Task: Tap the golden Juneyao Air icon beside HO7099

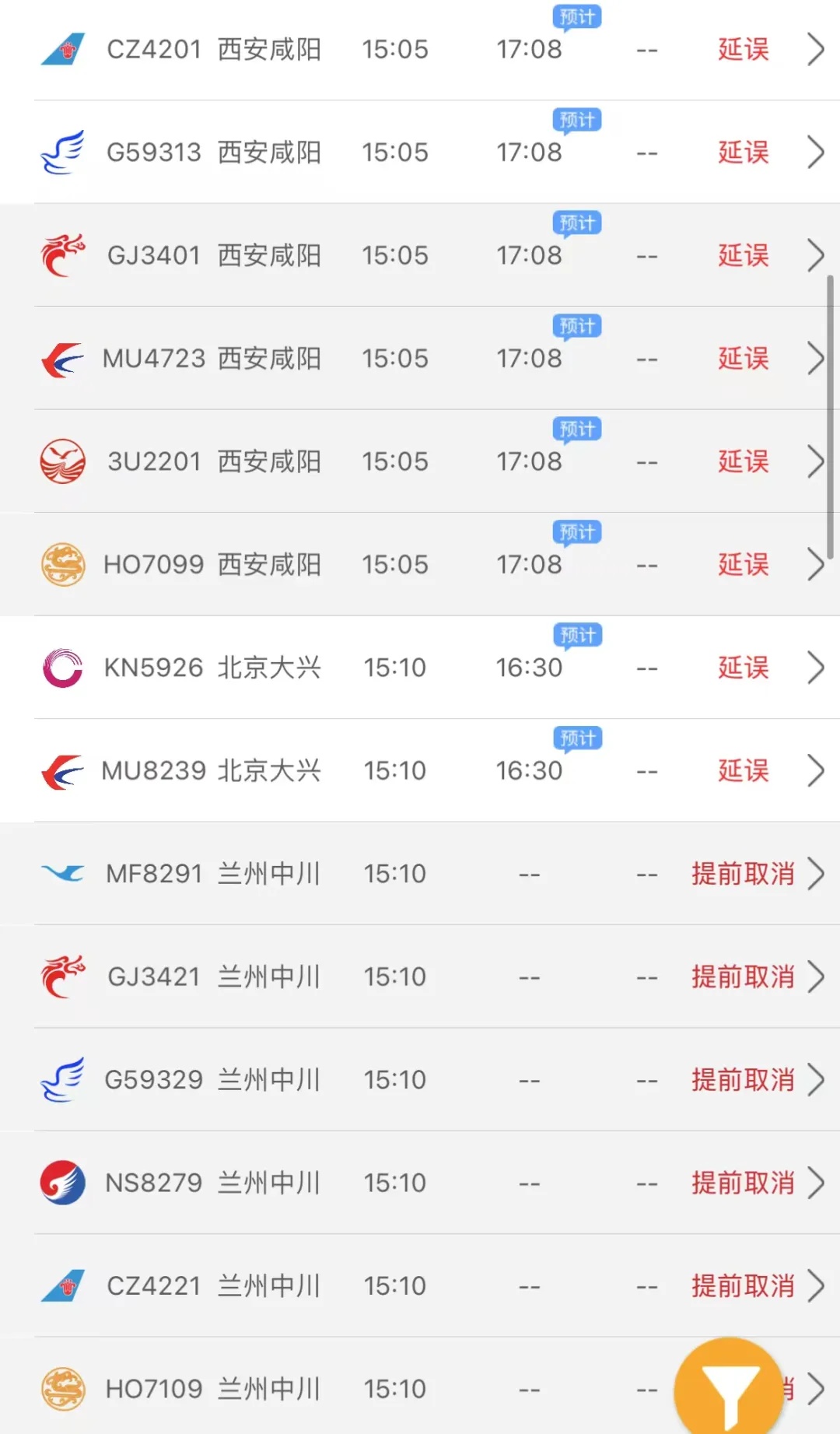Action: coord(62,564)
